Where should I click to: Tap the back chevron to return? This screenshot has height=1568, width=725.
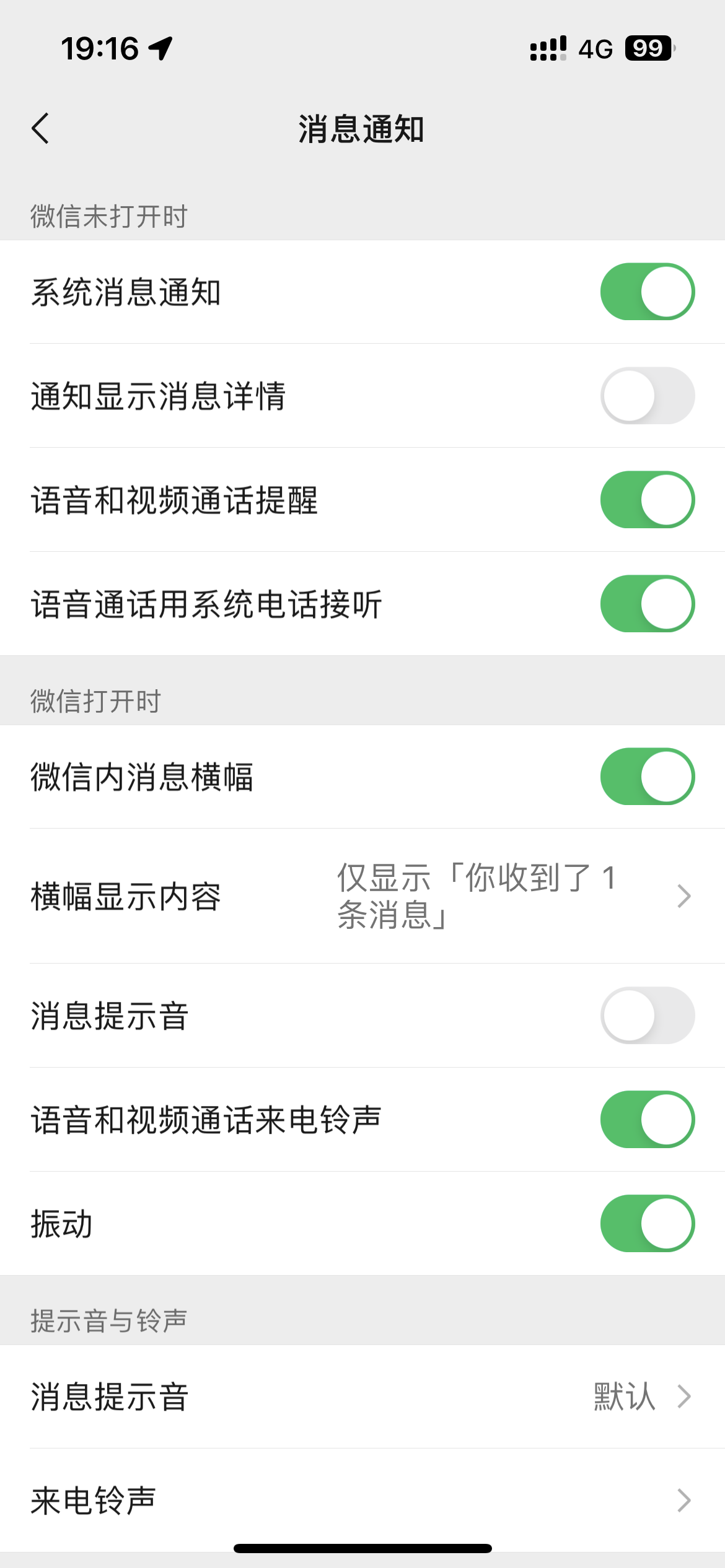(41, 129)
